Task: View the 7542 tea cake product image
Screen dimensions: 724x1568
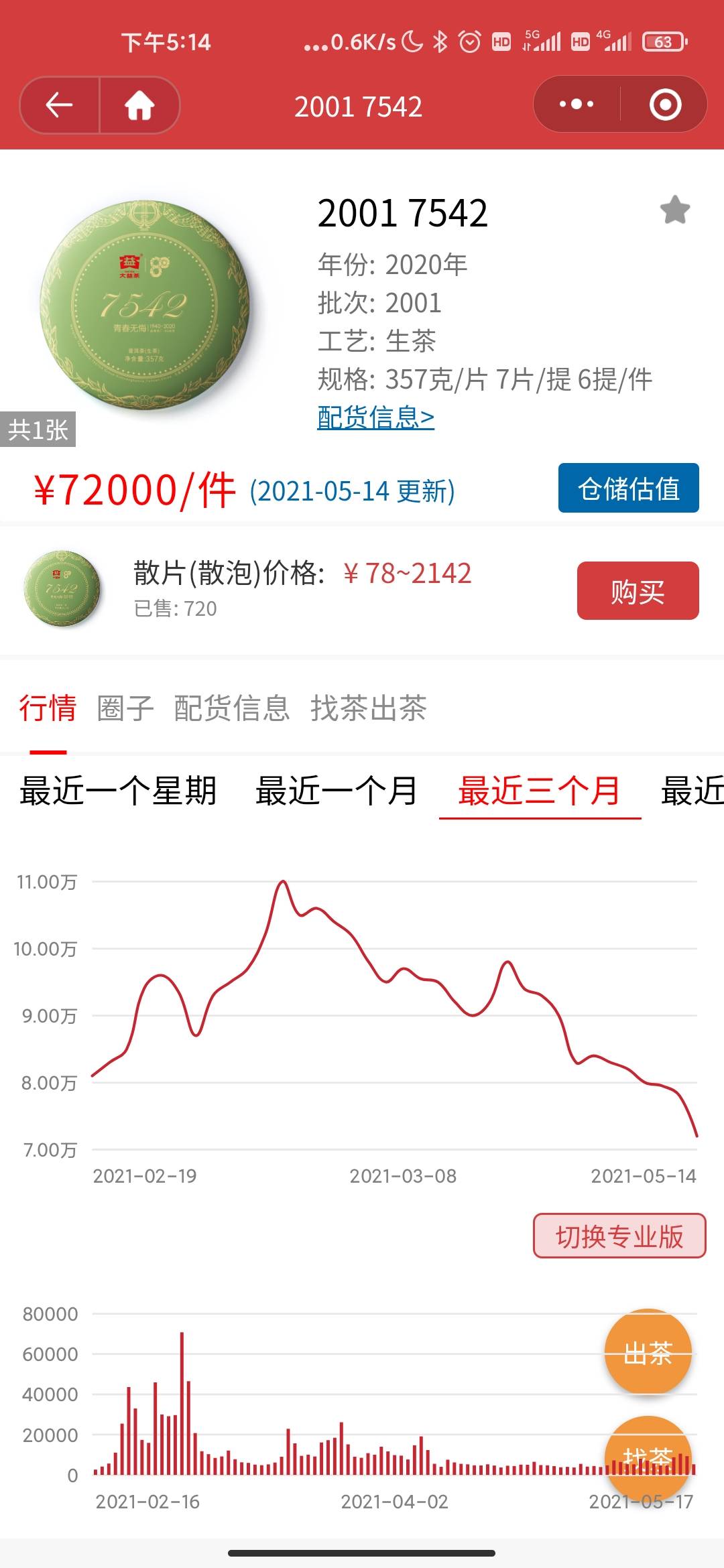Action: pyautogui.click(x=145, y=305)
